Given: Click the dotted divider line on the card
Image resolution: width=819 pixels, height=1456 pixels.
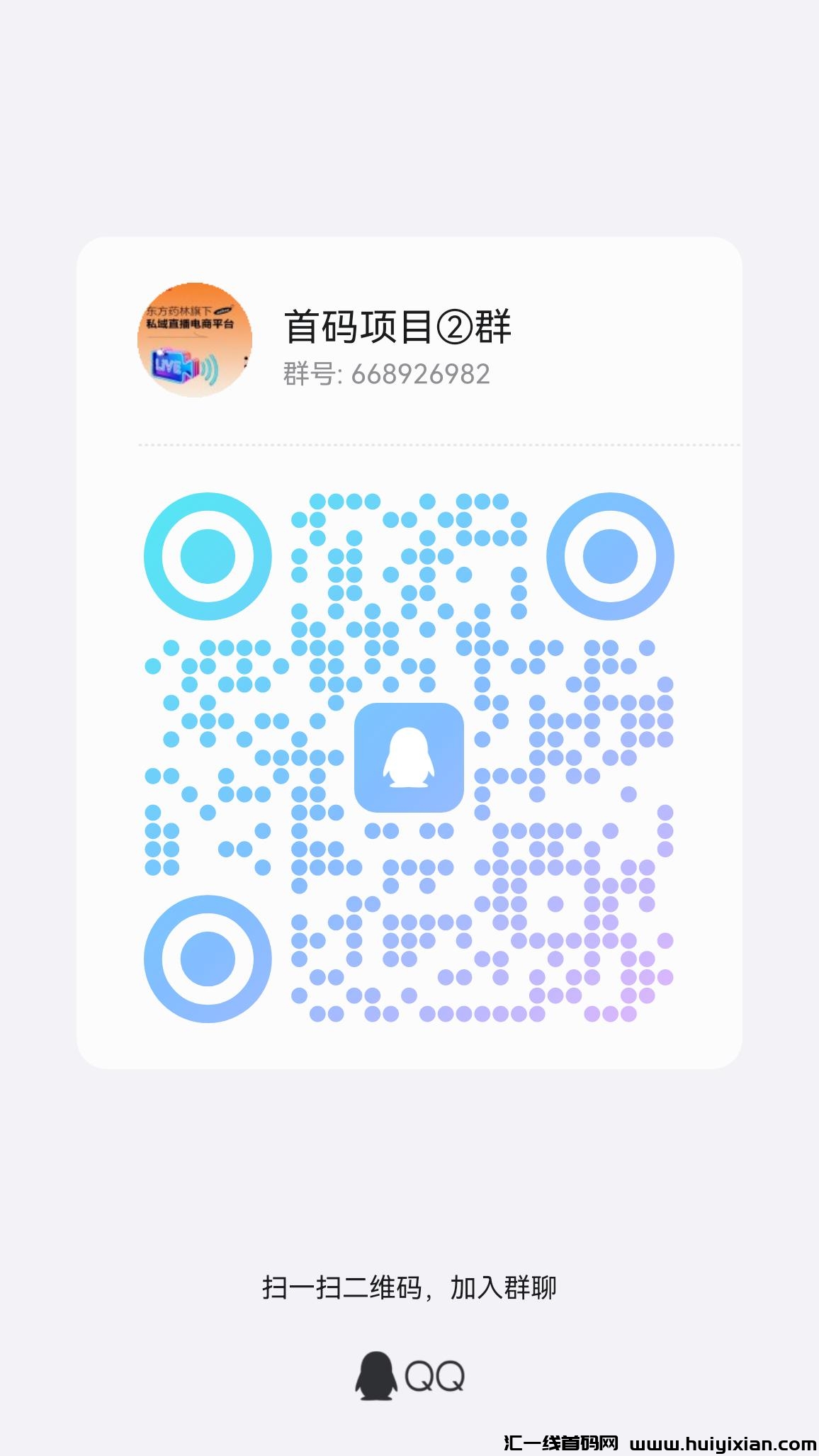Looking at the screenshot, I should point(439,444).
